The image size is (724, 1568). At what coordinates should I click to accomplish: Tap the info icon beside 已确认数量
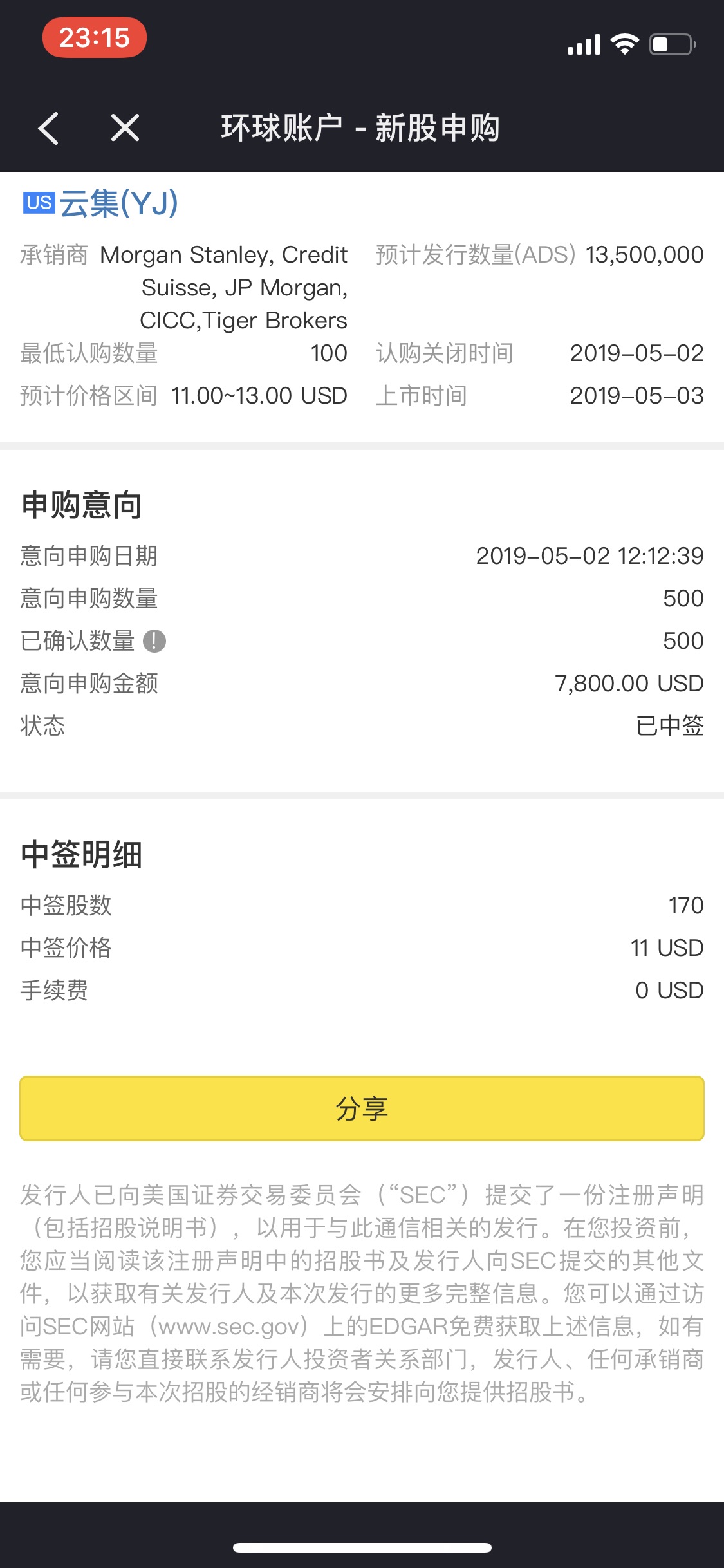pyautogui.click(x=154, y=641)
